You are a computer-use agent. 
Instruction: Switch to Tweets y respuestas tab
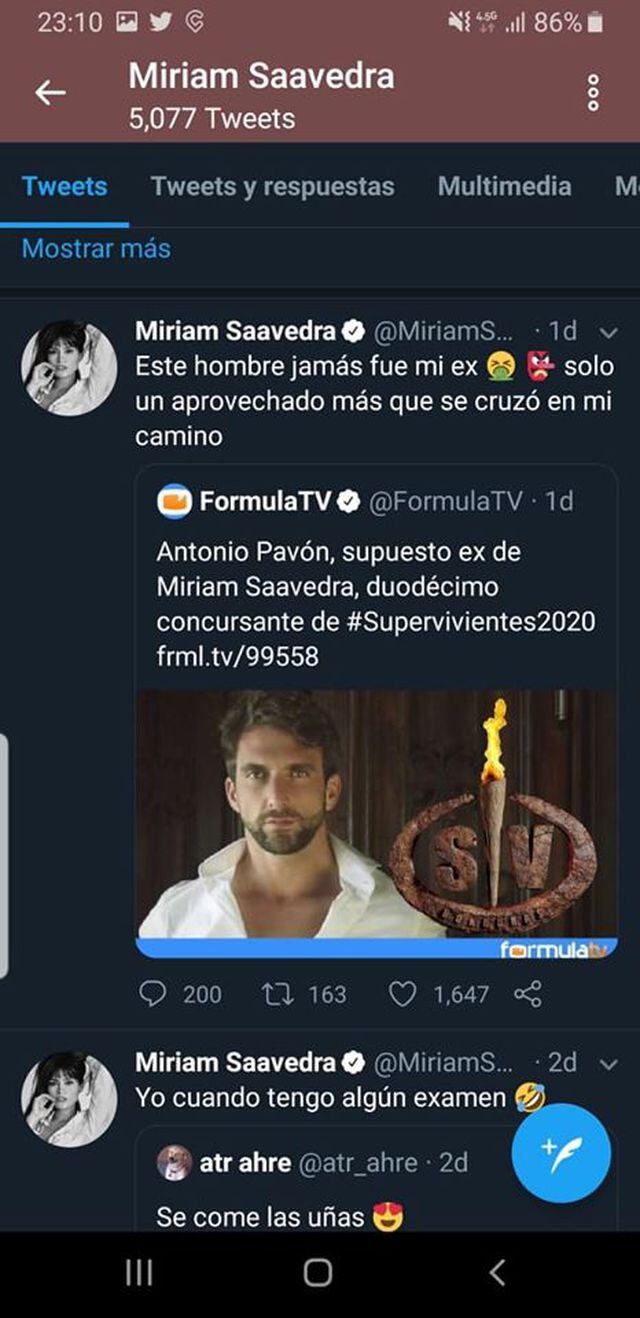[272, 186]
